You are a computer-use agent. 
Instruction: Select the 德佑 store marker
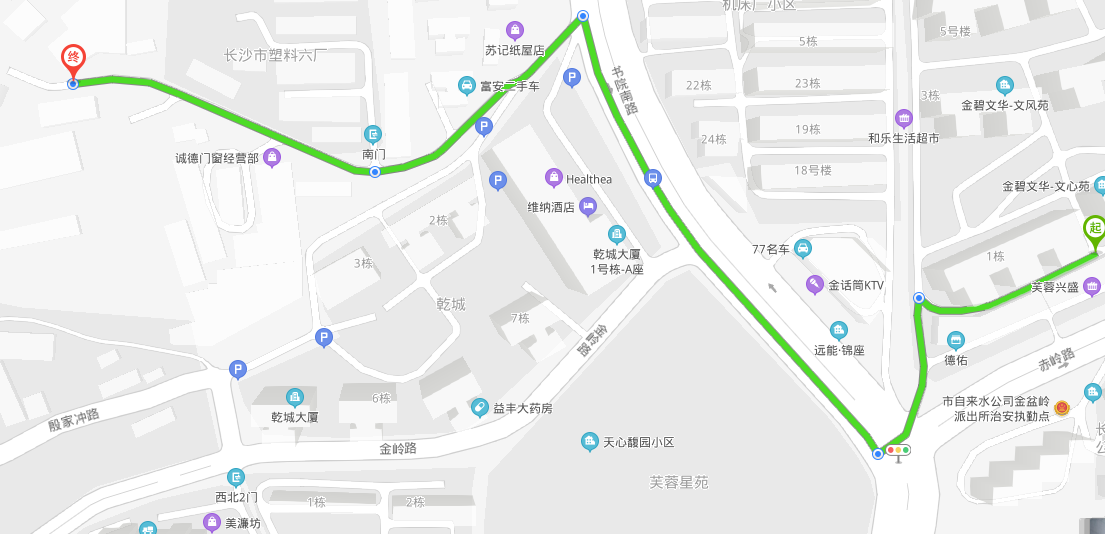click(x=956, y=340)
